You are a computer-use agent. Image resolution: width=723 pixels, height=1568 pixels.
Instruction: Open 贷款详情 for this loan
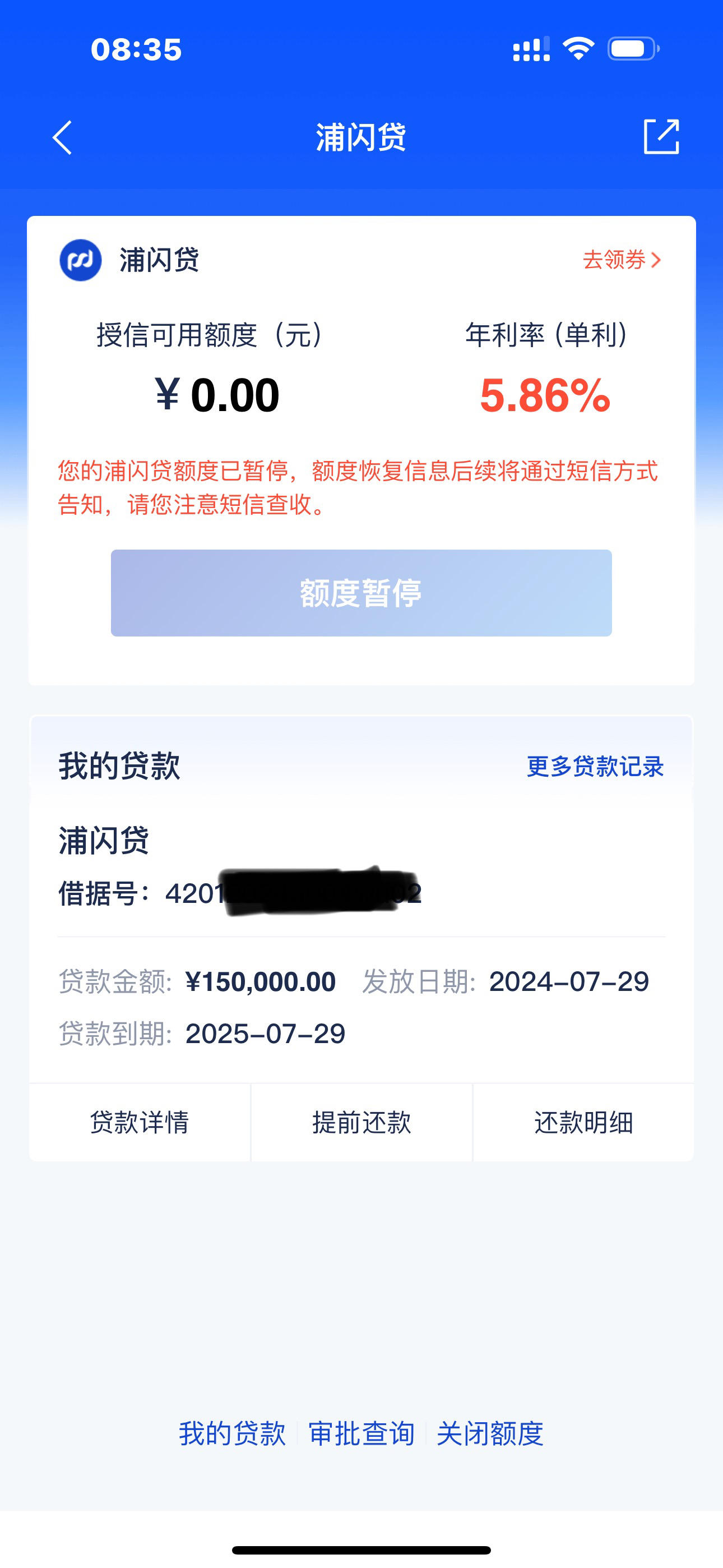click(x=140, y=1122)
